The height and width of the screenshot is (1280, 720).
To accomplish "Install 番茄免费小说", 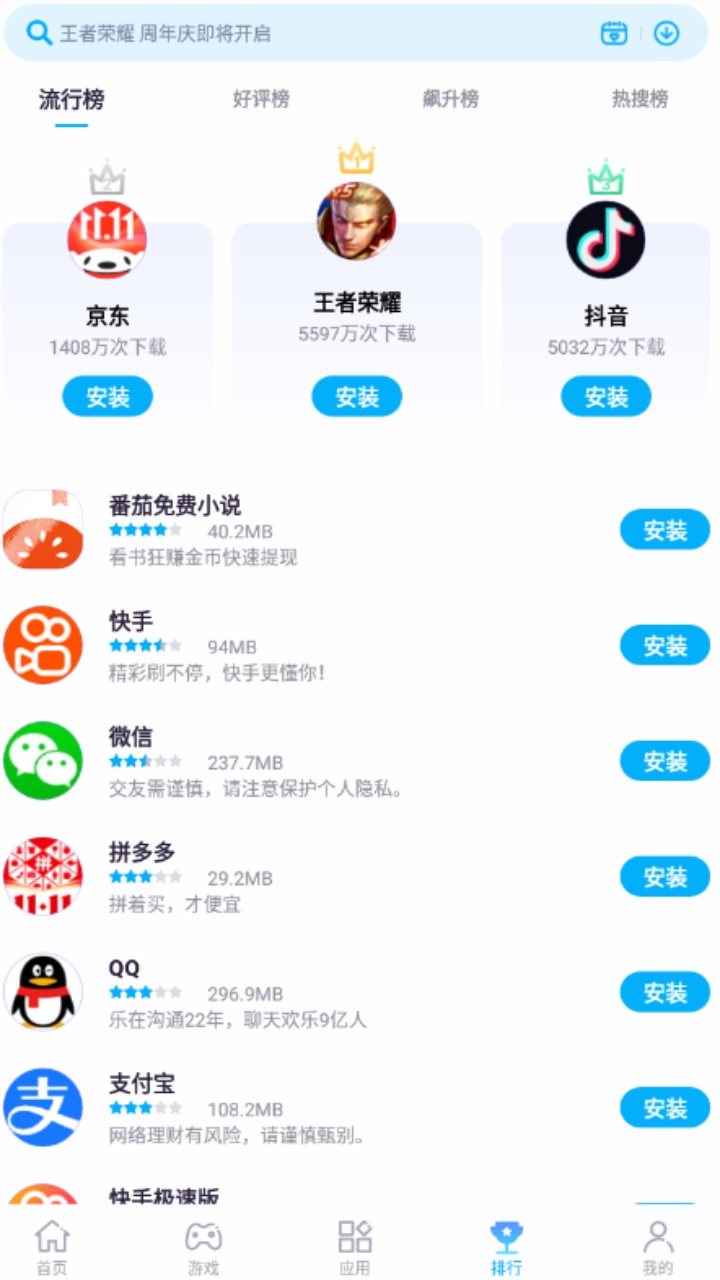I will [665, 530].
